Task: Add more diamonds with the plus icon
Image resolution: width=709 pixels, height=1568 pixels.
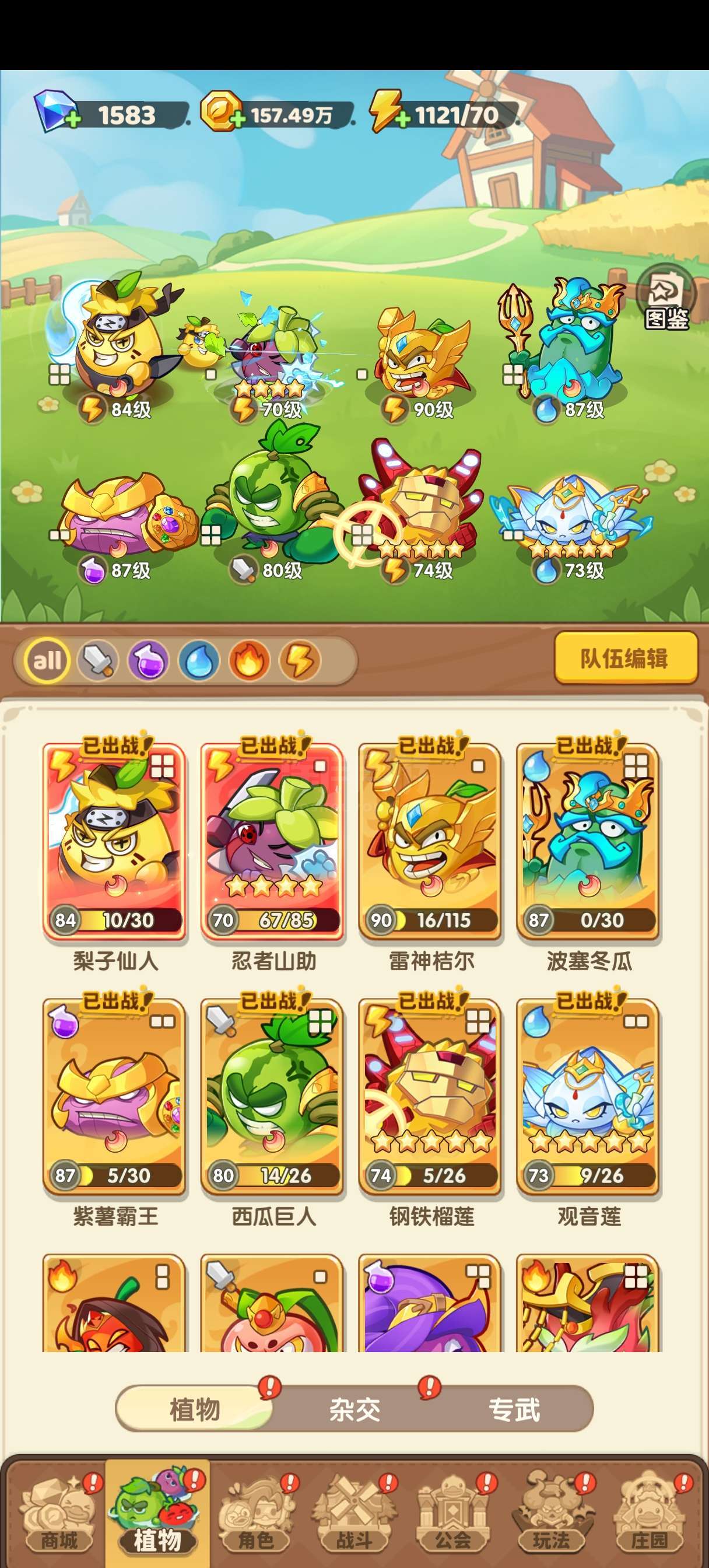Action: [x=72, y=120]
